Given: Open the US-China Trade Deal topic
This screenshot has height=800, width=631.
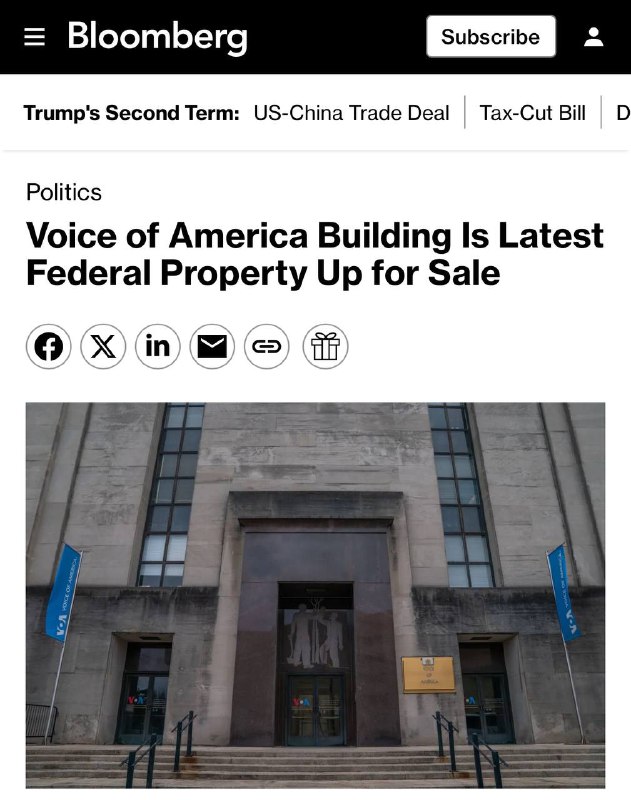Looking at the screenshot, I should 351,113.
